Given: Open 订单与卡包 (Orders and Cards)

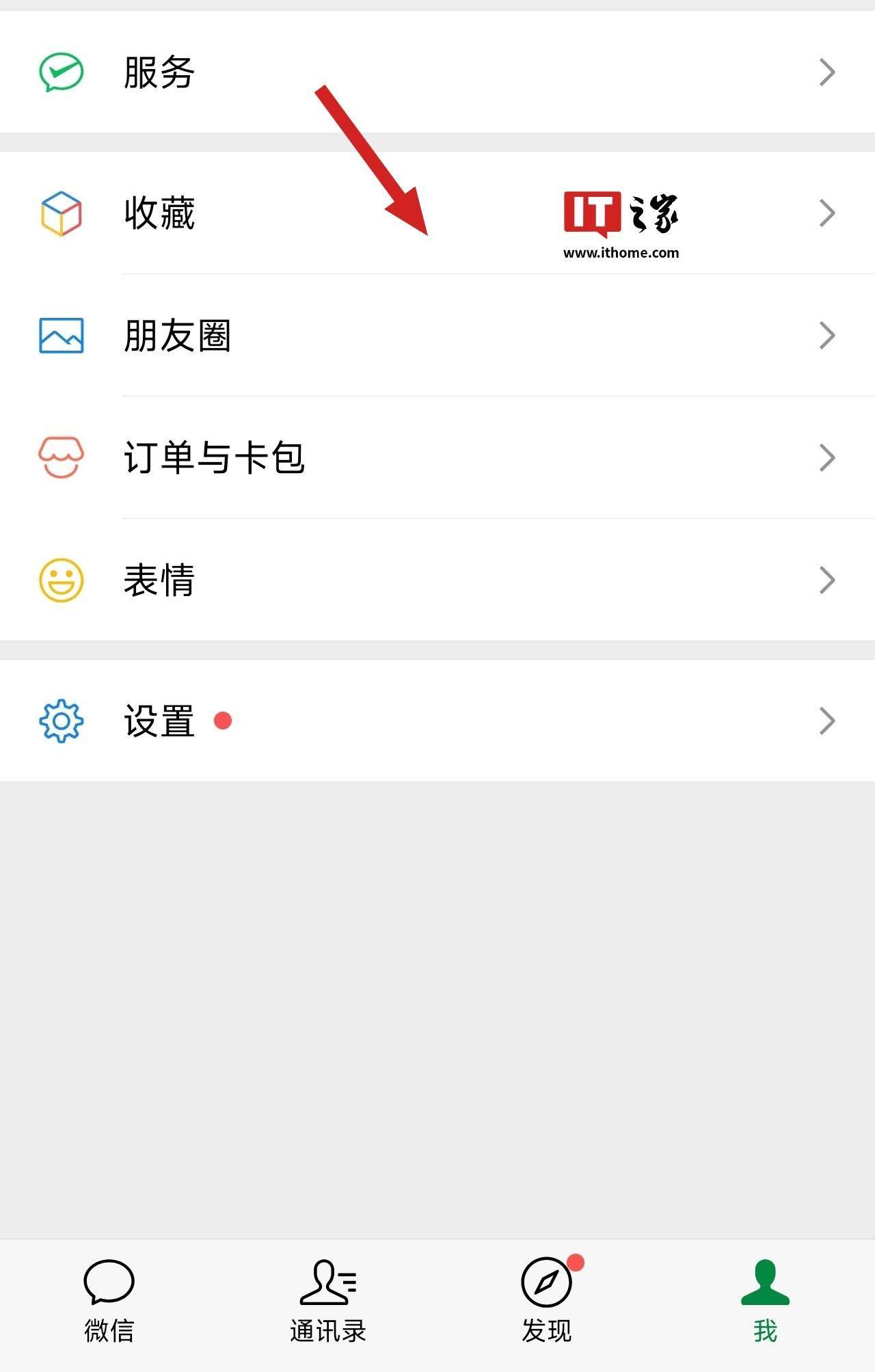Looking at the screenshot, I should (x=213, y=457).
